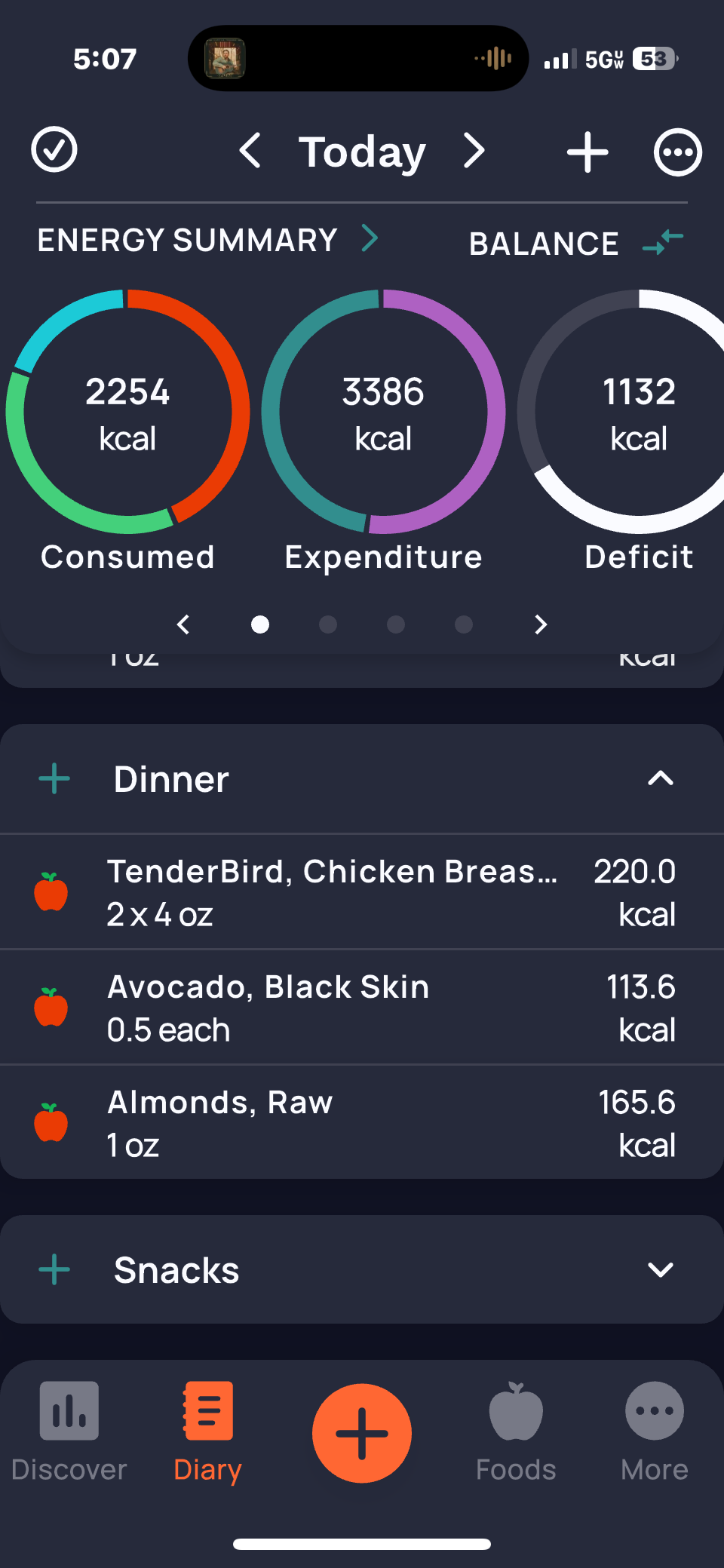Go to the previous day
724x1568 pixels.
250,151
